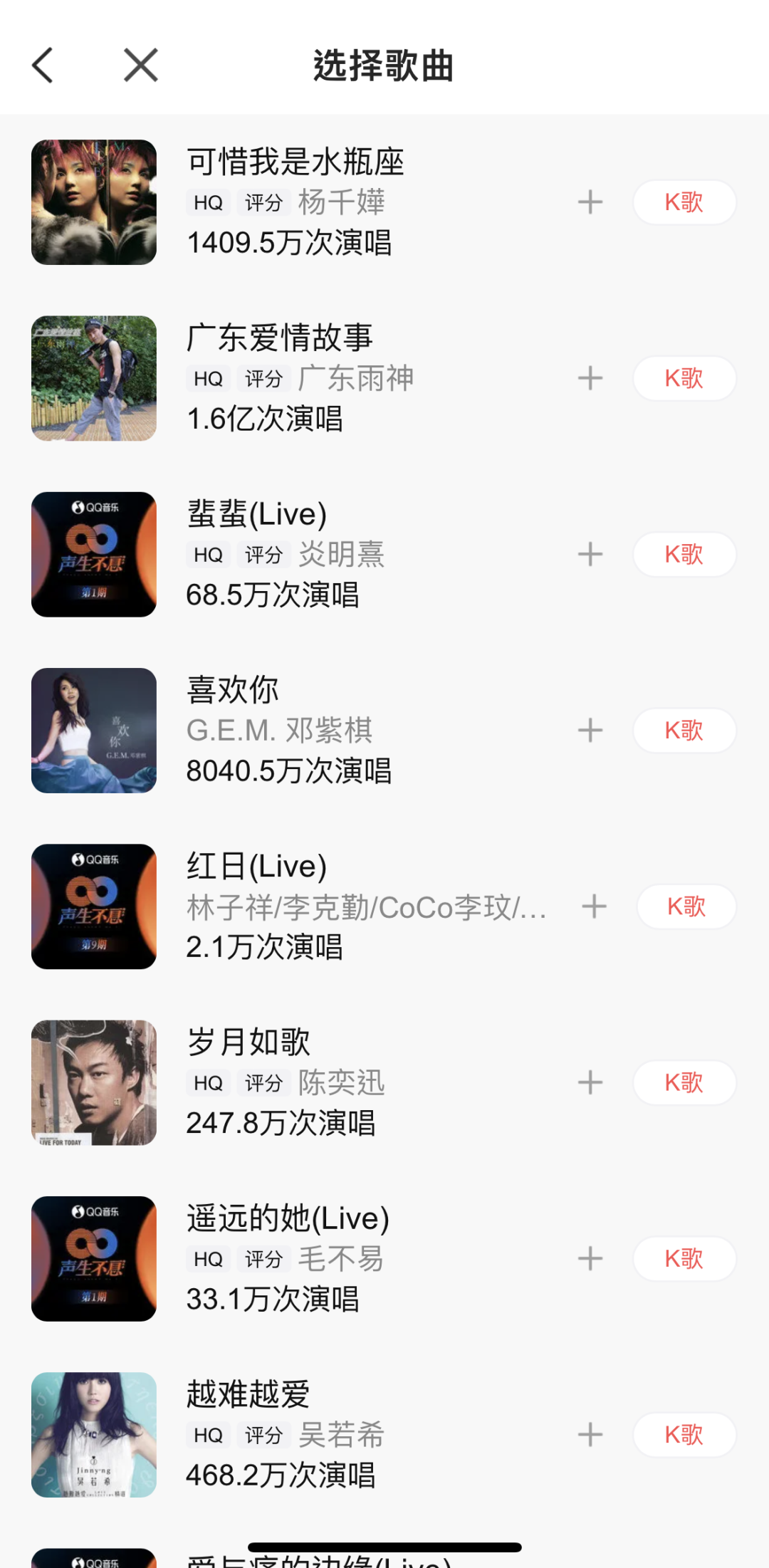Add 岁月如歌 via its plus icon

pyautogui.click(x=590, y=1082)
